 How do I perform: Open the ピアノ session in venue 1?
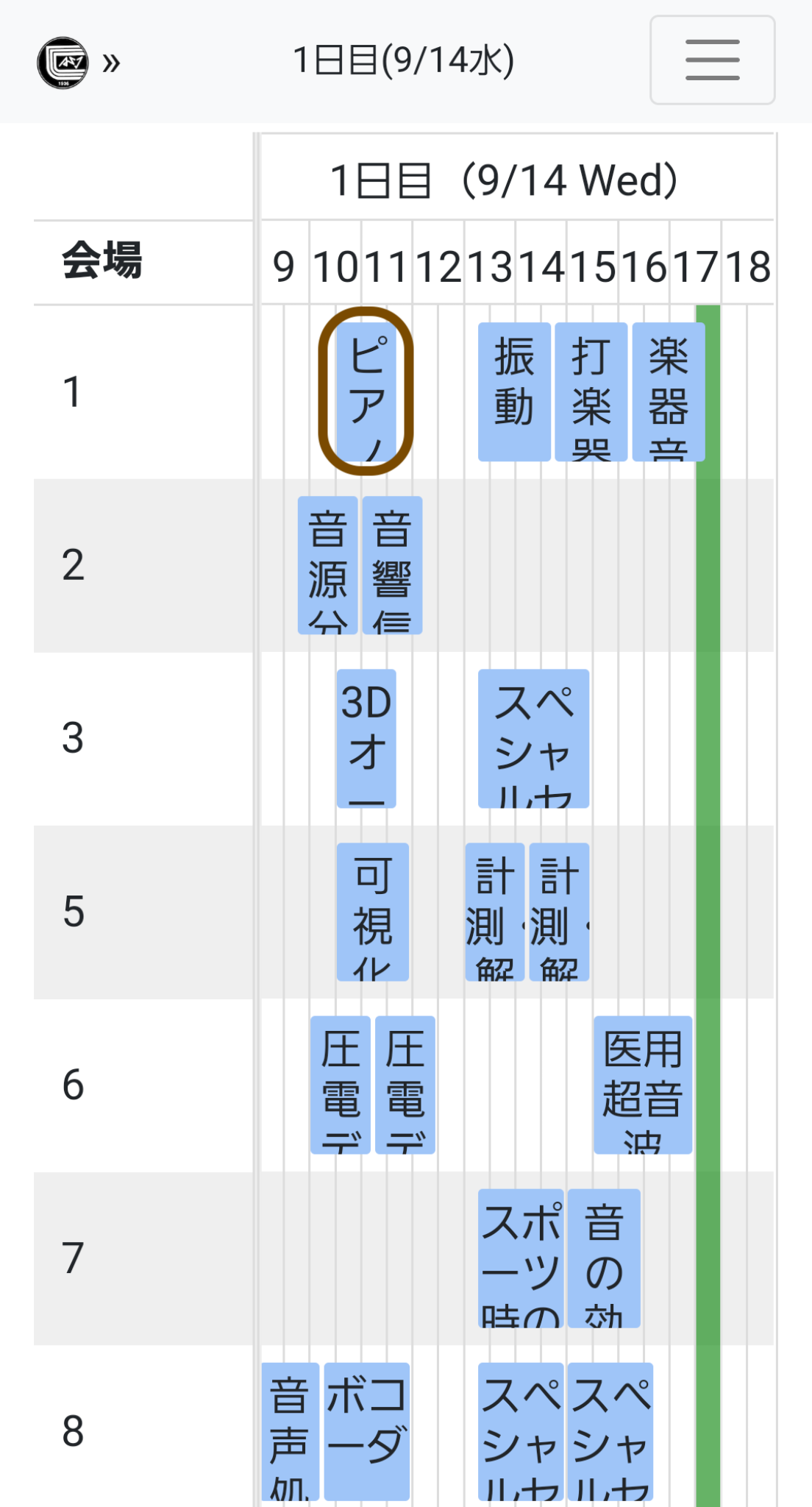point(366,391)
